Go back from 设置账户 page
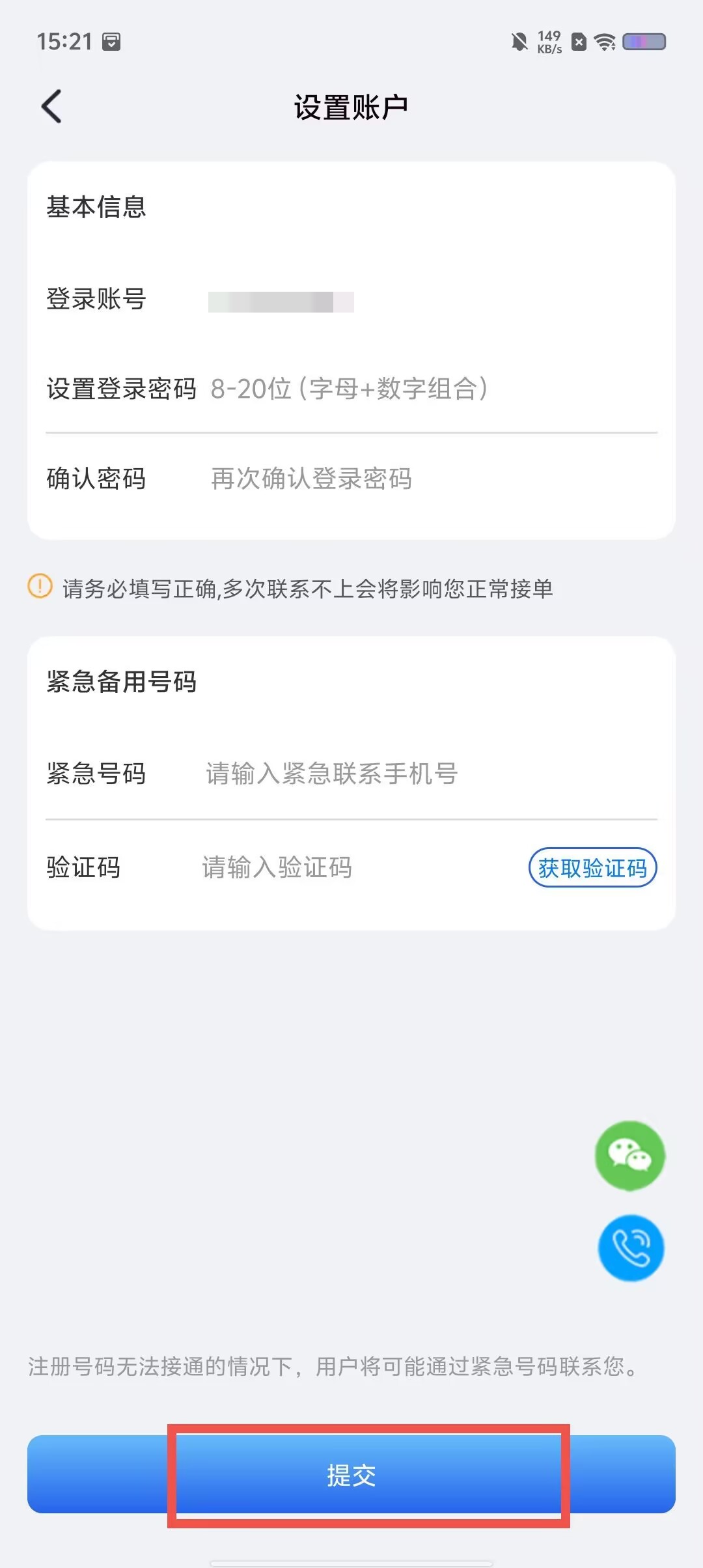This screenshot has height=1568, width=703. (51, 106)
